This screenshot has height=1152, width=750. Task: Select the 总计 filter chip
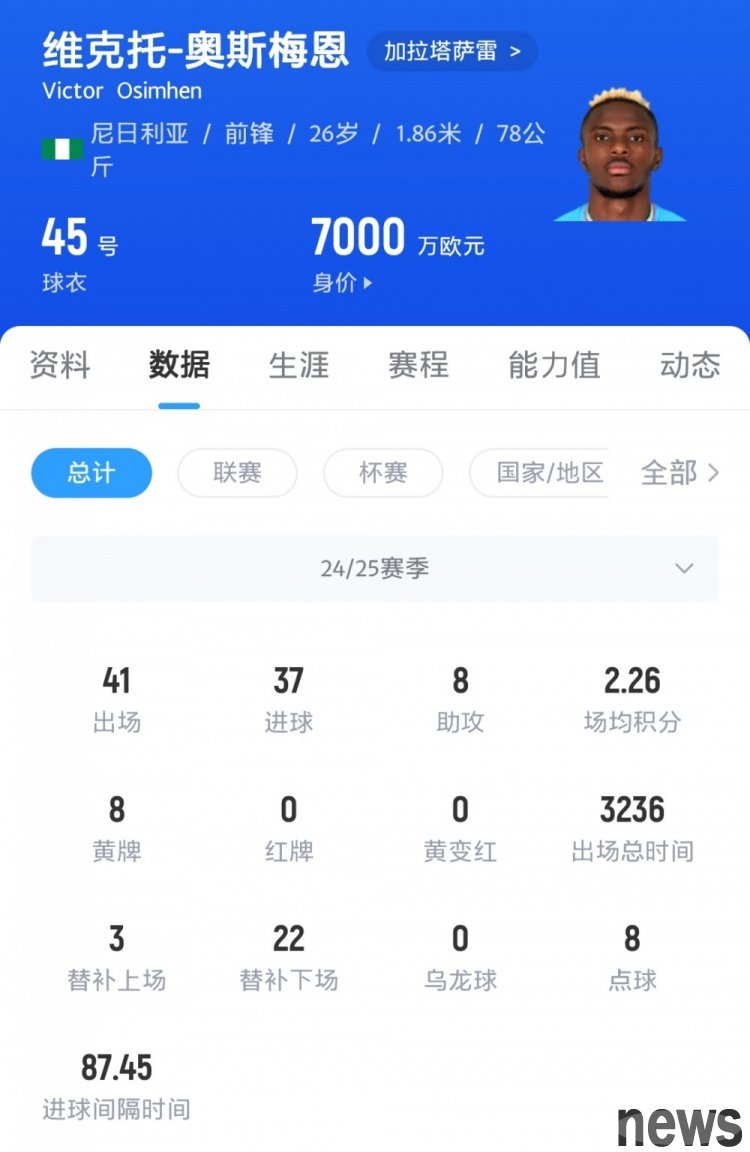[91, 473]
